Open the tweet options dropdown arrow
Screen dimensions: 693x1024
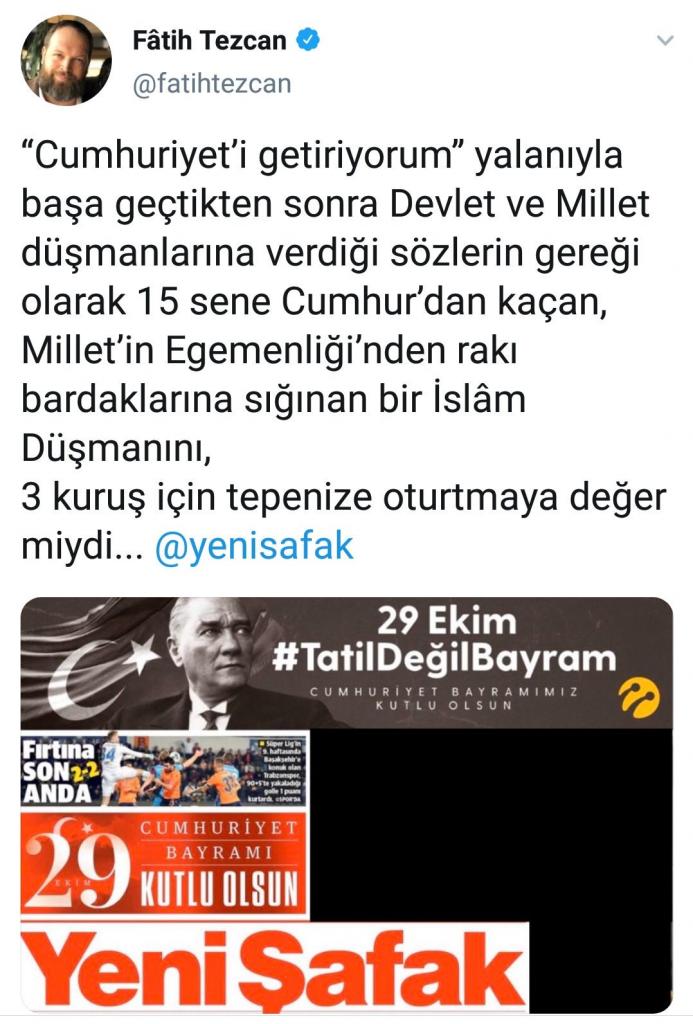click(x=664, y=42)
